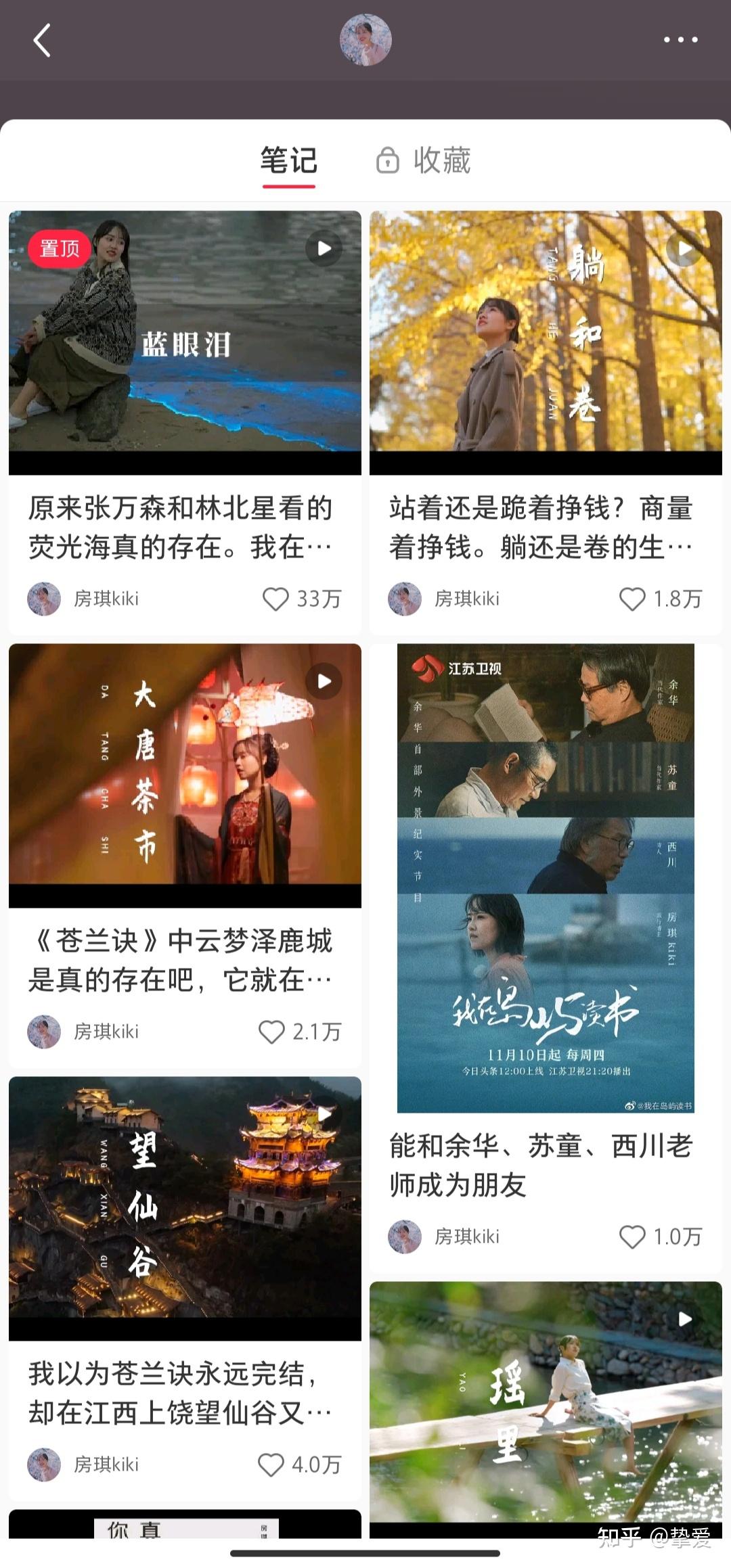
Task: Click the lock icon beside 收藏
Action: (x=388, y=160)
